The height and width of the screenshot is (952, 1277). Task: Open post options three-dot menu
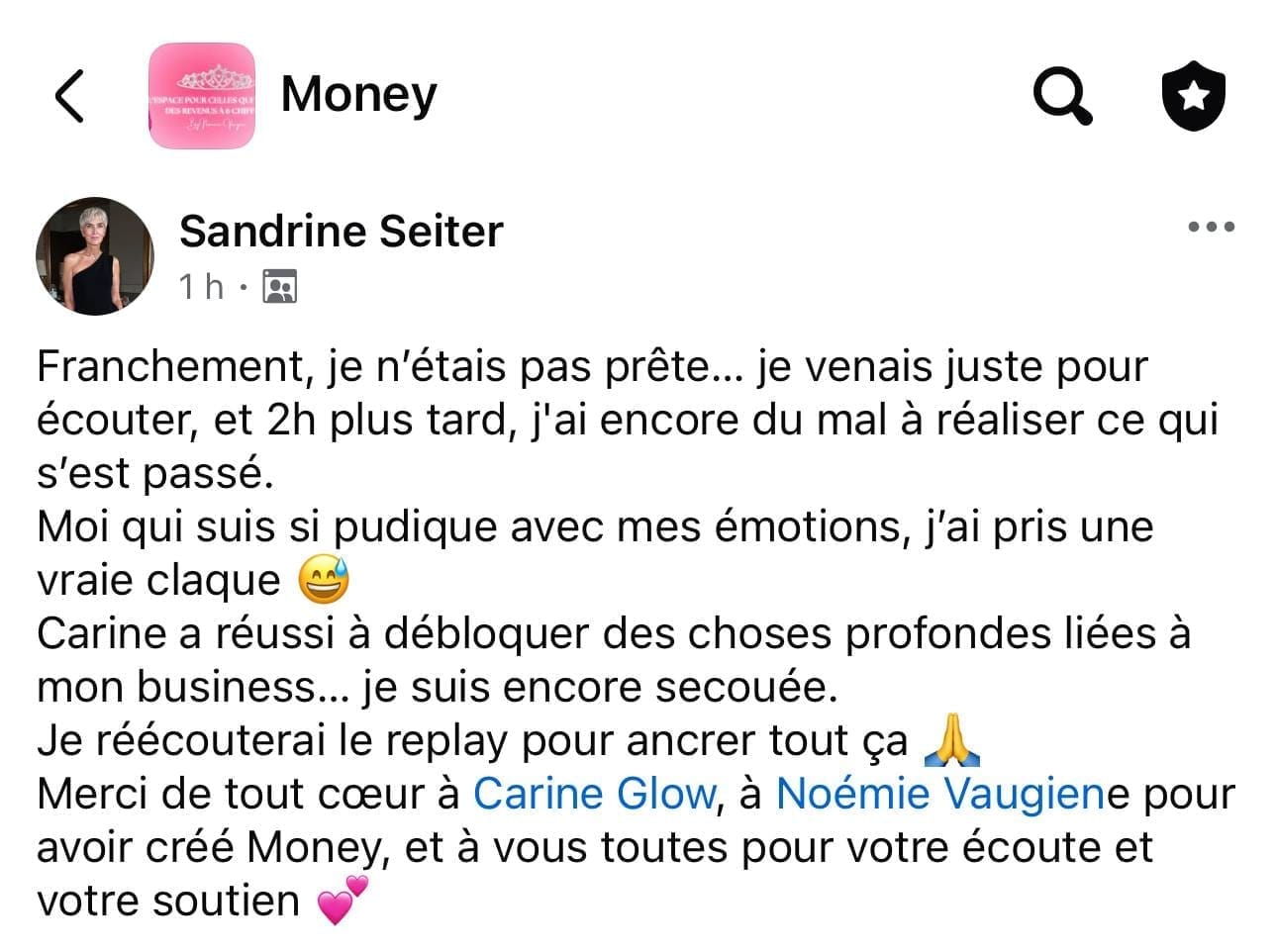coord(1211,227)
